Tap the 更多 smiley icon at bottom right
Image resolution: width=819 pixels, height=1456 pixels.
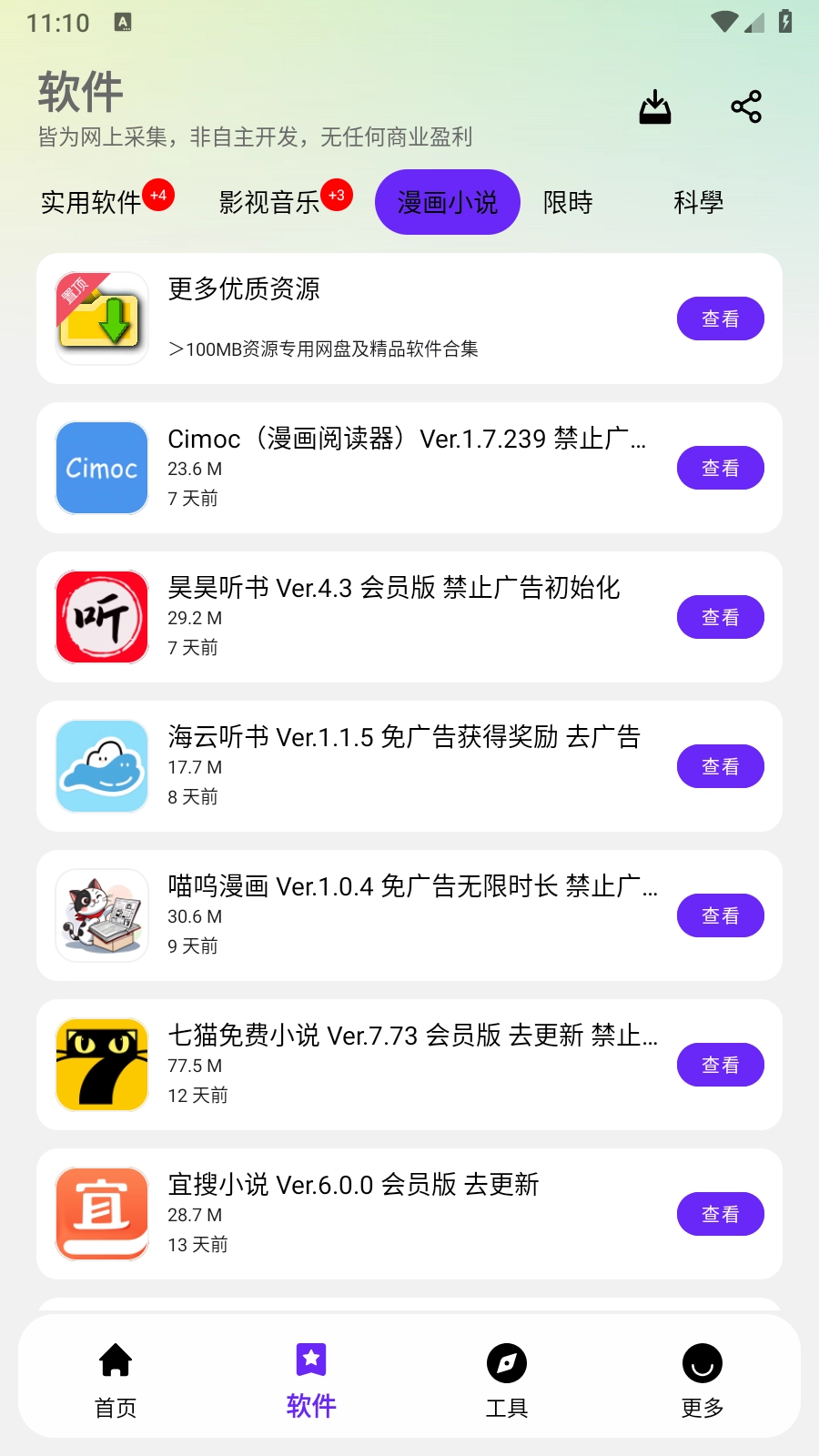[x=701, y=1362]
